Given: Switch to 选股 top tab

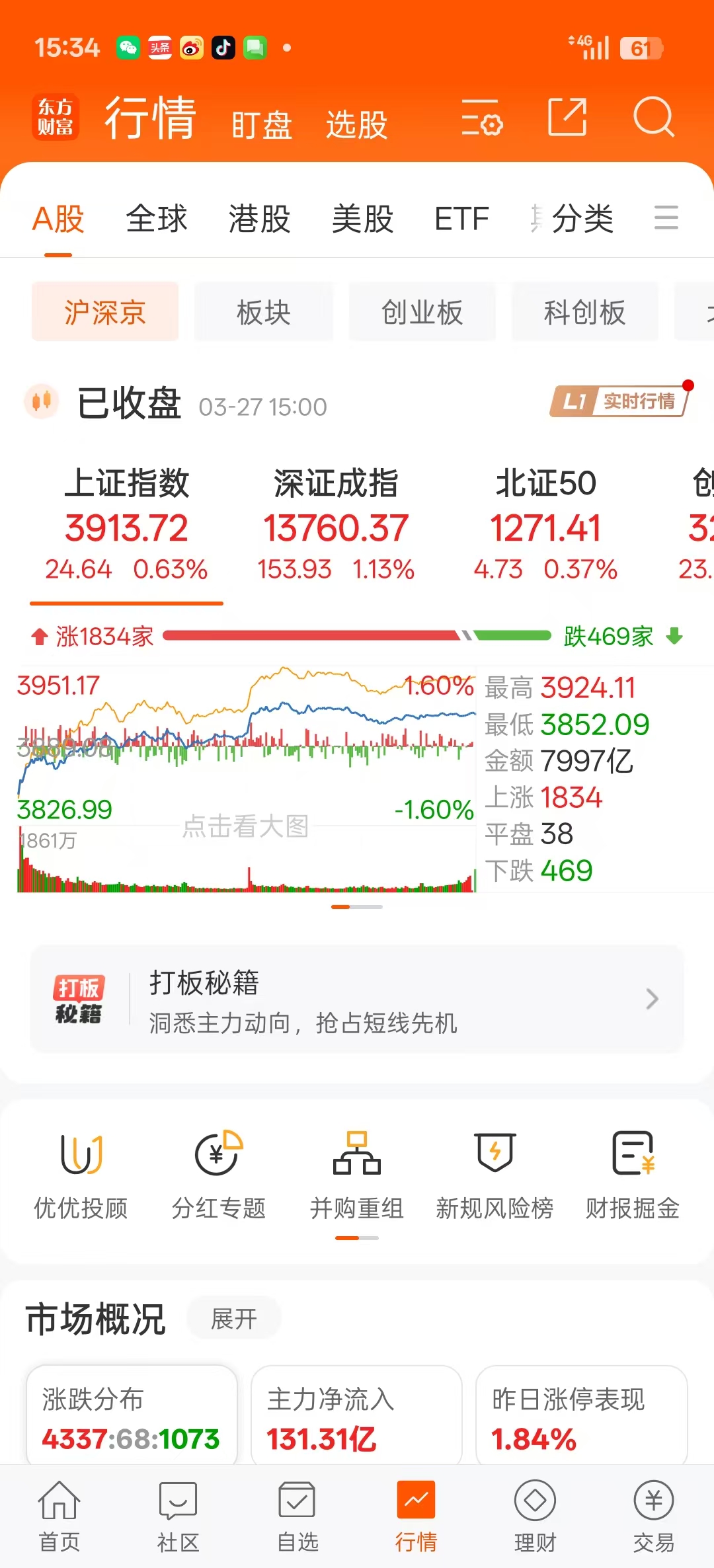Looking at the screenshot, I should [356, 124].
